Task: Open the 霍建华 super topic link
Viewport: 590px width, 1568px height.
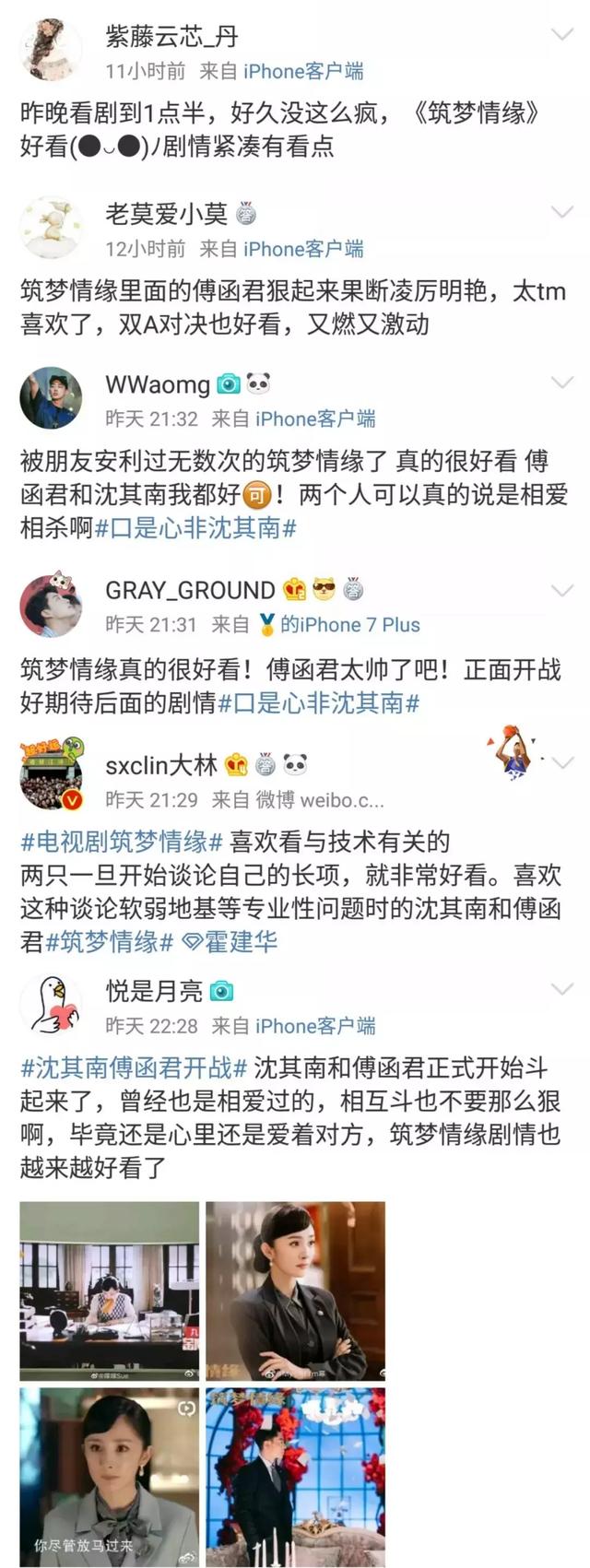Action: [x=230, y=941]
